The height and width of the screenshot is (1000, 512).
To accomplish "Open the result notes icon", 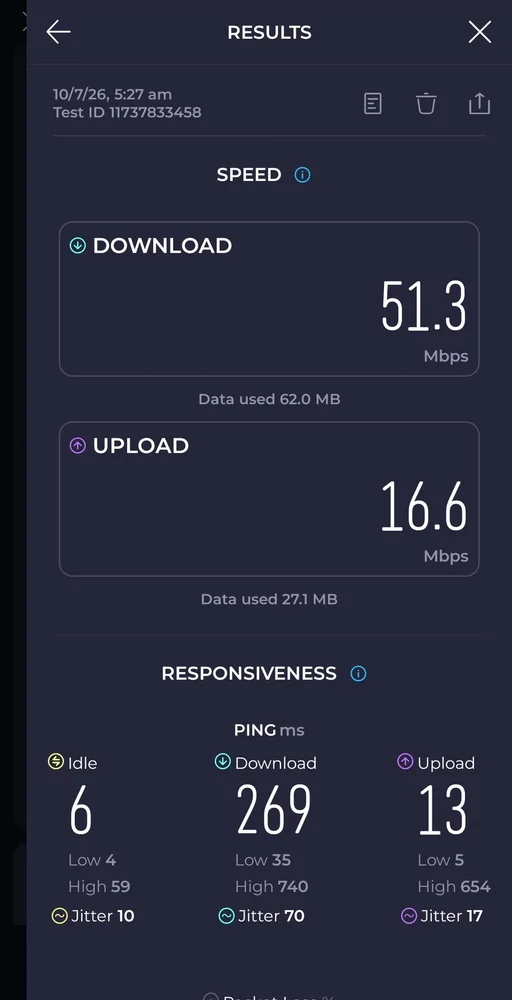I will (x=373, y=103).
